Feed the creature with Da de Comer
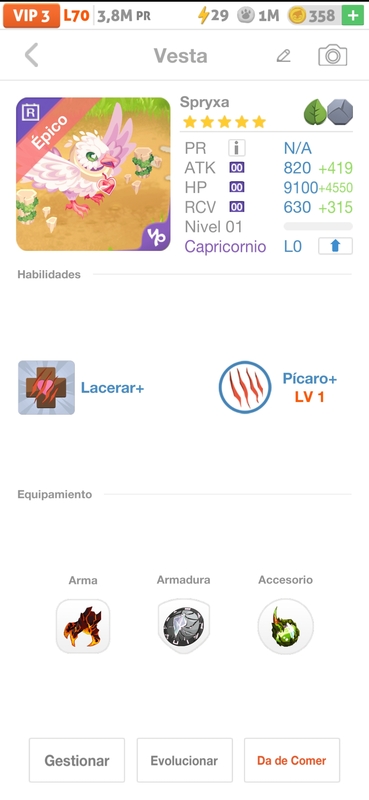This screenshot has width=369, height=800. (x=291, y=760)
